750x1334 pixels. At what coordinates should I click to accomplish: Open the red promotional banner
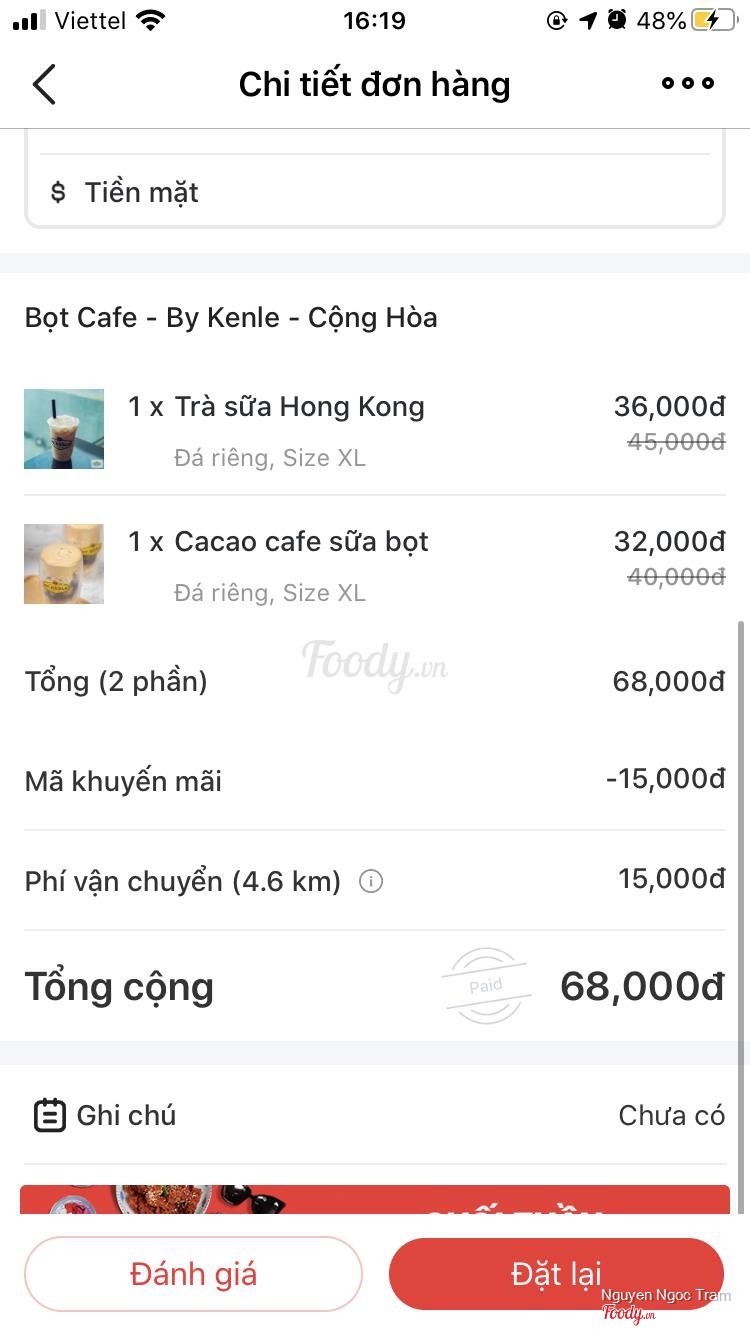point(375,1200)
